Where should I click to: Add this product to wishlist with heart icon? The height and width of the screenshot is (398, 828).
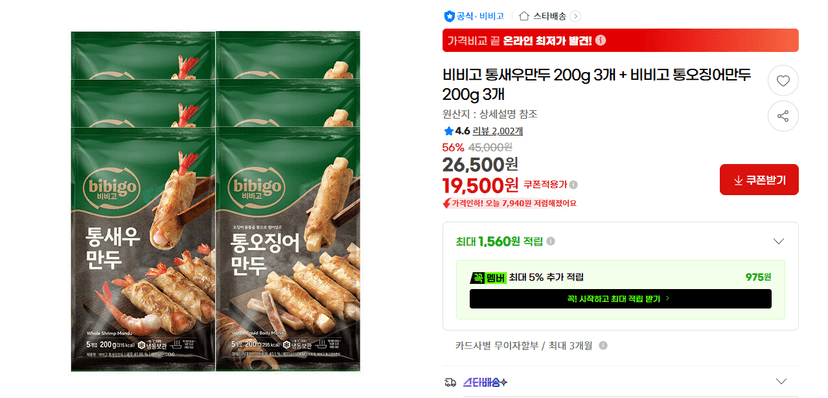point(783,81)
